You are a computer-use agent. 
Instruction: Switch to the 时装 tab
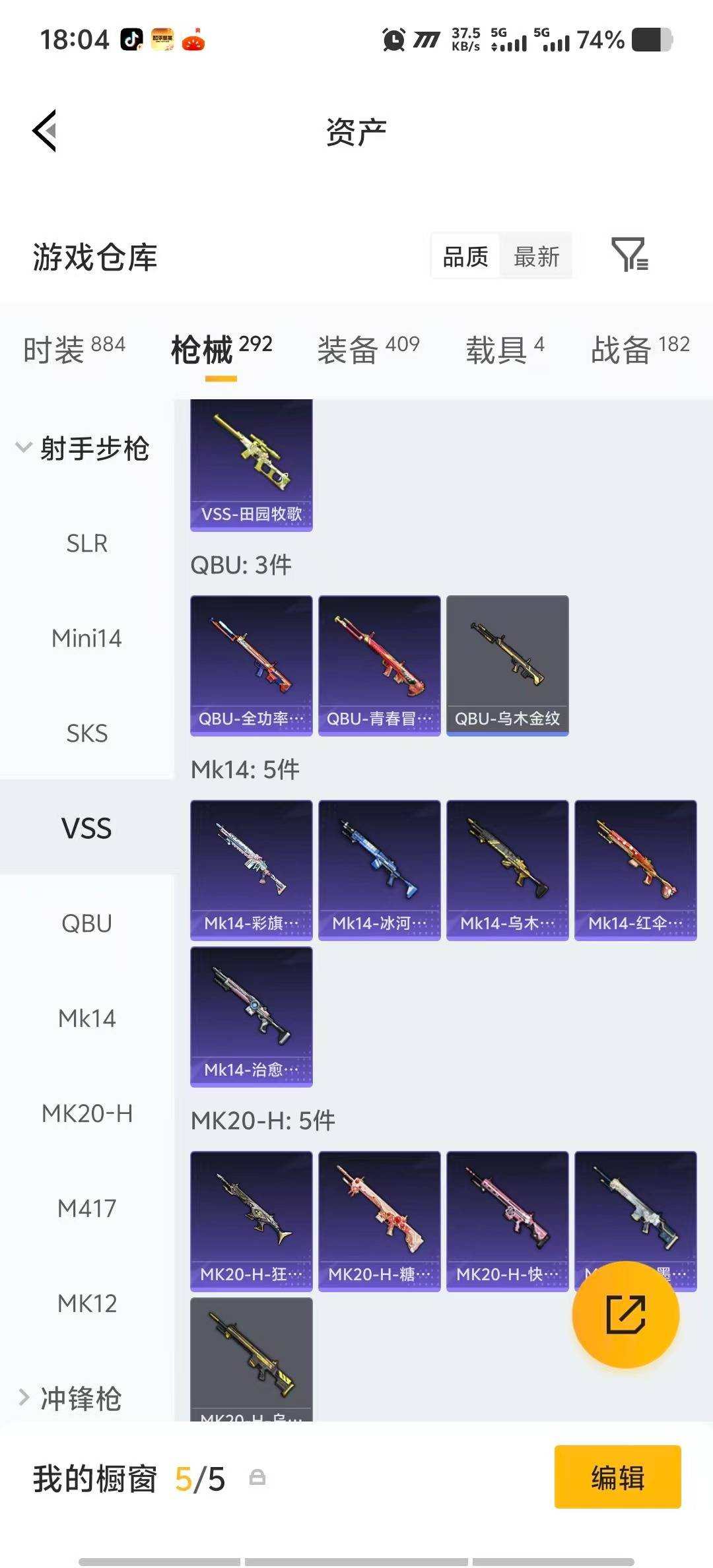(x=73, y=348)
